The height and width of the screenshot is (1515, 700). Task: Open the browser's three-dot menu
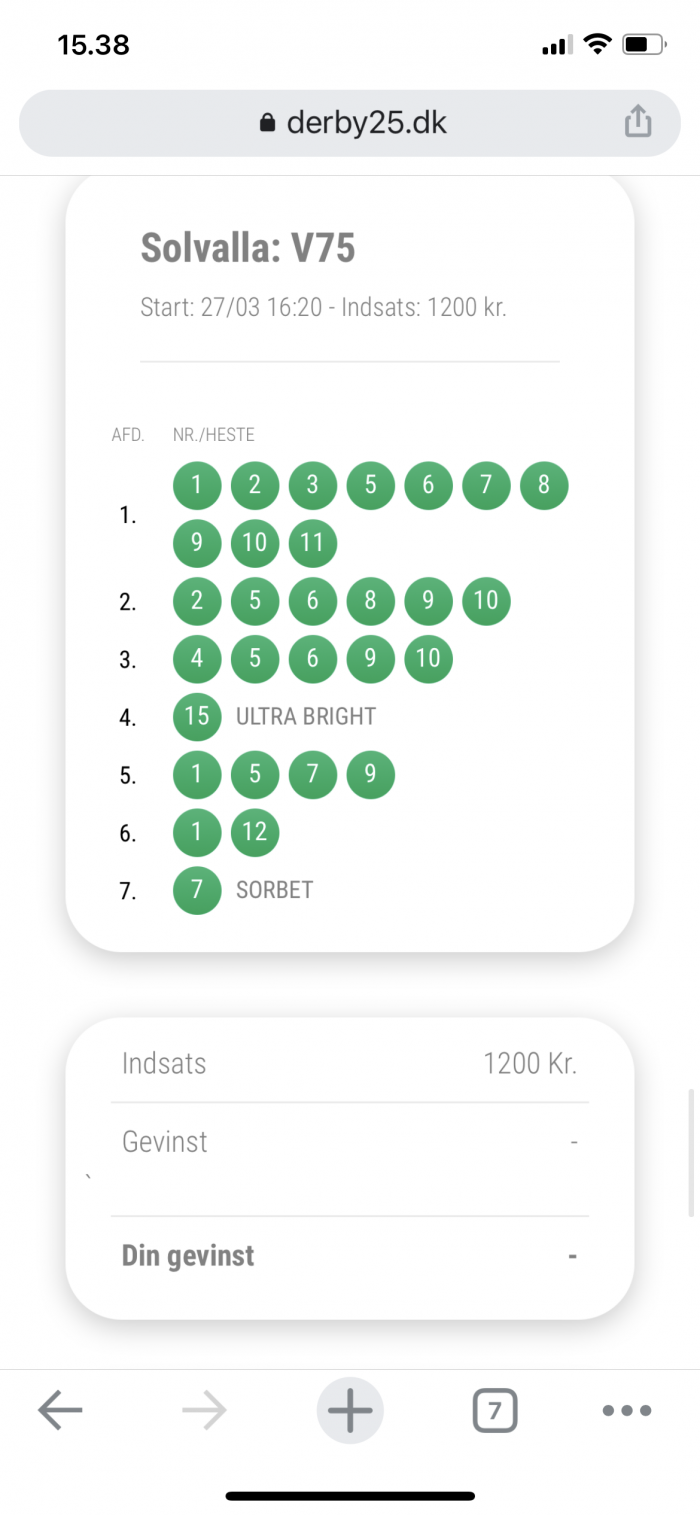coord(628,1411)
